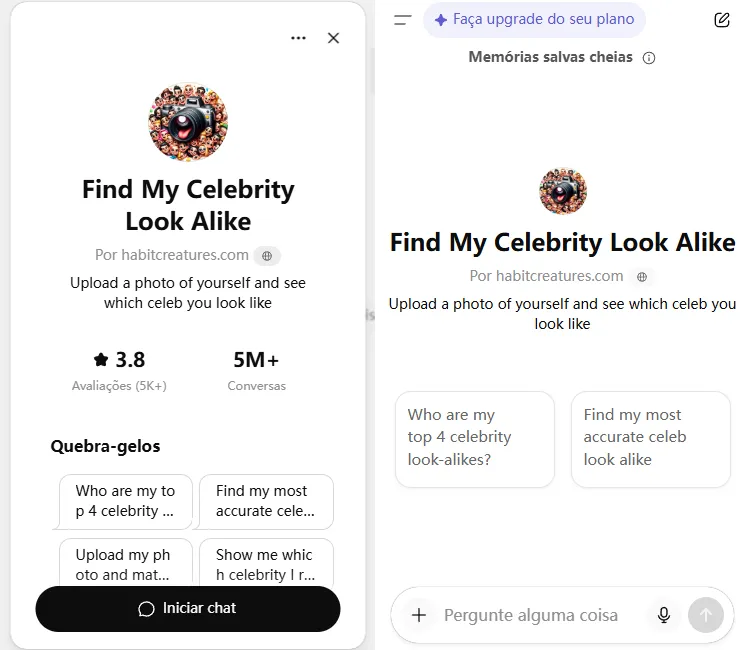This screenshot has height=650, width=750.
Task: Close the GPT details panel
Action: click(334, 38)
